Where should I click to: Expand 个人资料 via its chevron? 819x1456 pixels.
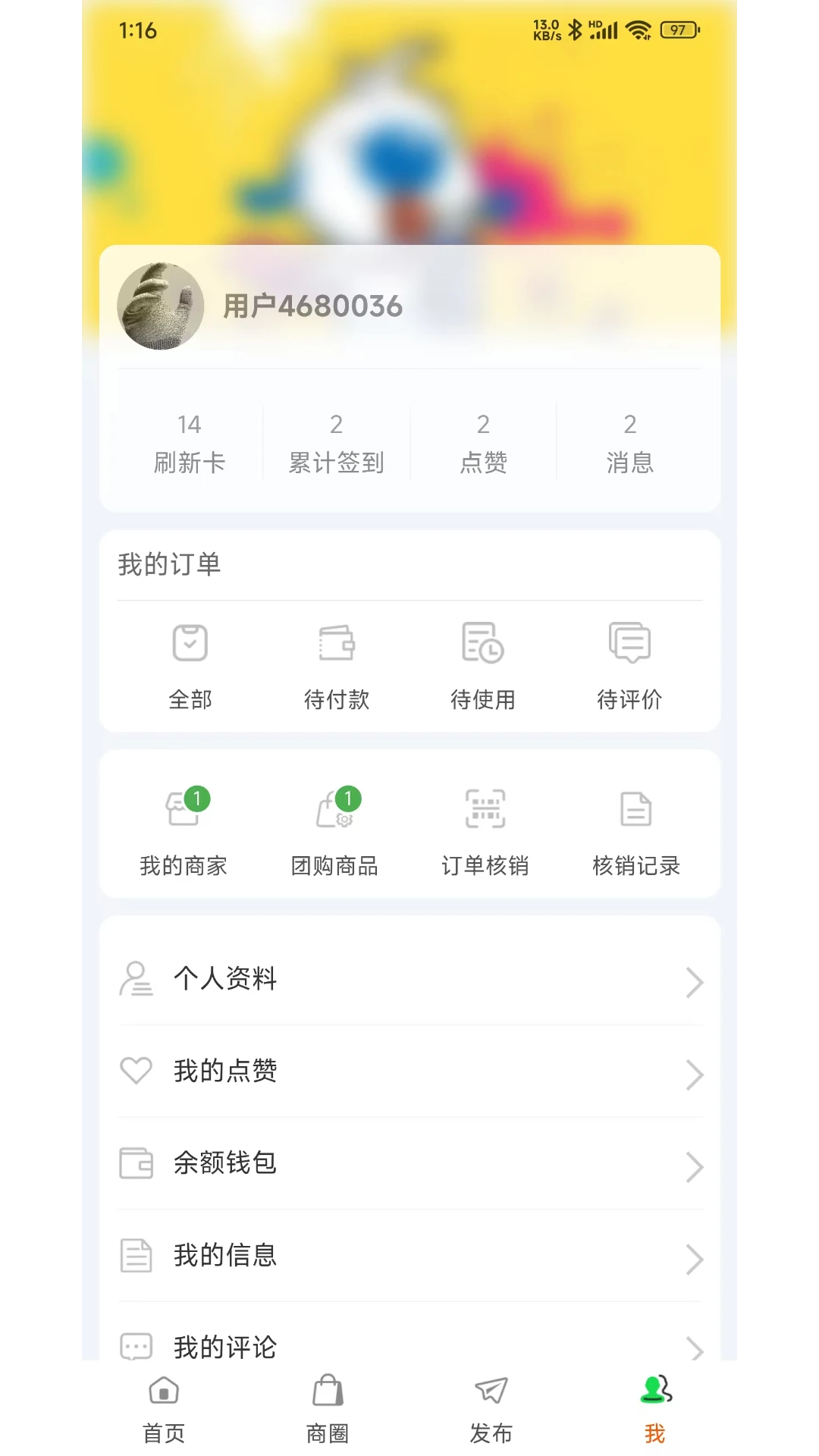pyautogui.click(x=695, y=982)
